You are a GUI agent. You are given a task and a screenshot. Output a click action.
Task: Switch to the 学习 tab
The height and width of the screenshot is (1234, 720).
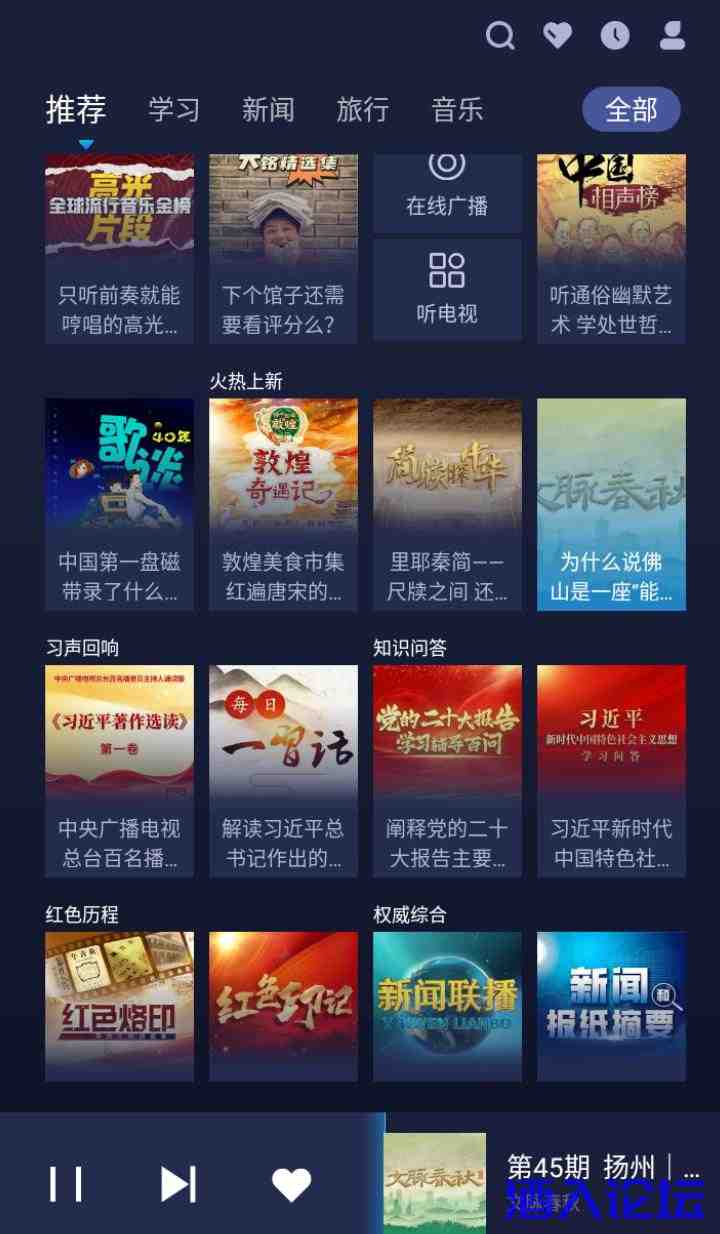tap(174, 109)
